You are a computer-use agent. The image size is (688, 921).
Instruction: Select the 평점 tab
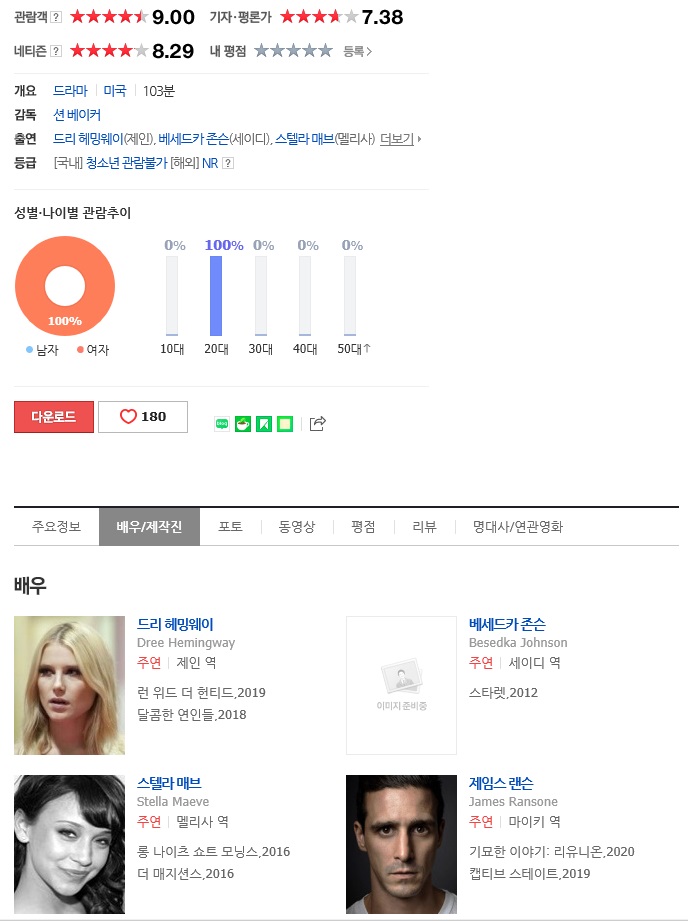tap(363, 526)
